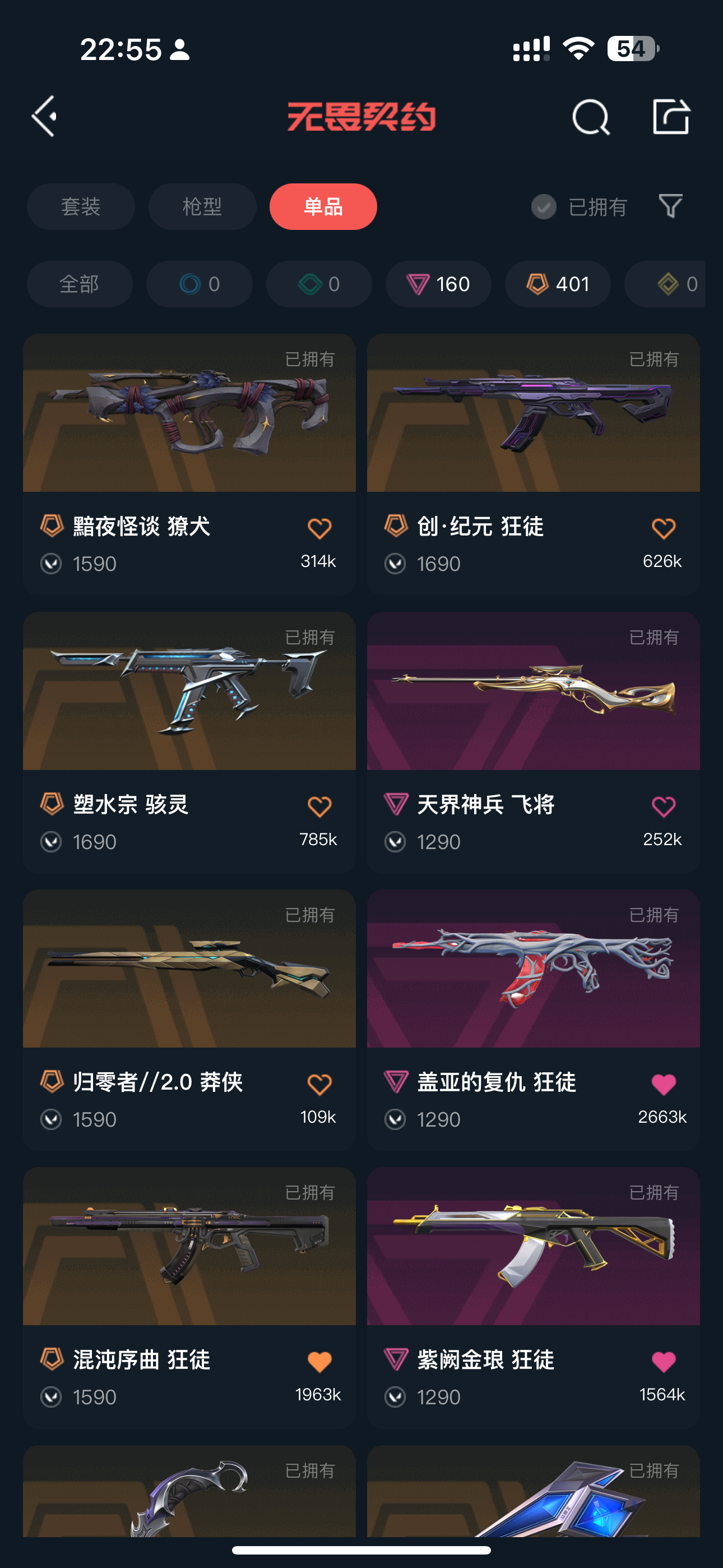
Task: Switch to the 套装 tab
Action: click(x=81, y=206)
